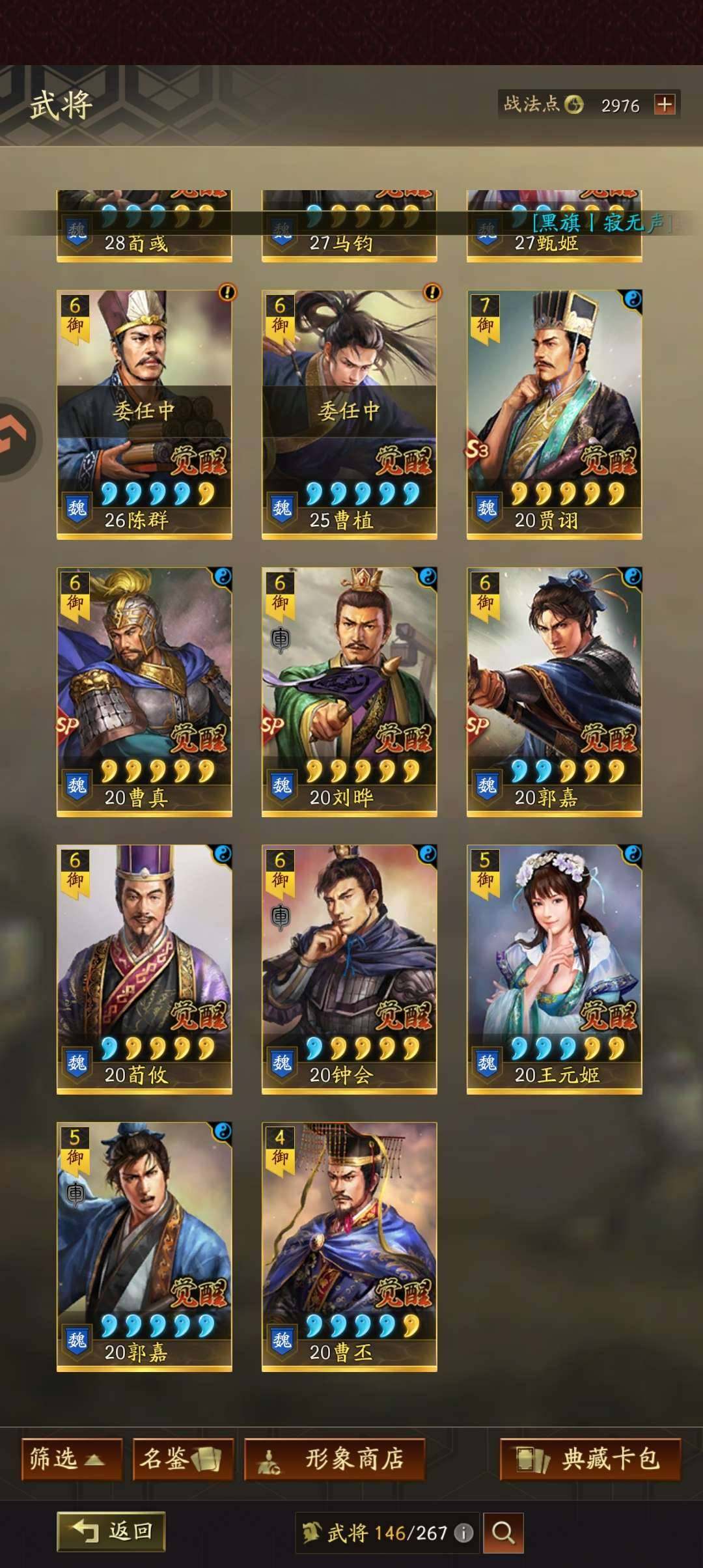Open the 曹丕 general card
The height and width of the screenshot is (1568, 703).
click(x=349, y=1246)
